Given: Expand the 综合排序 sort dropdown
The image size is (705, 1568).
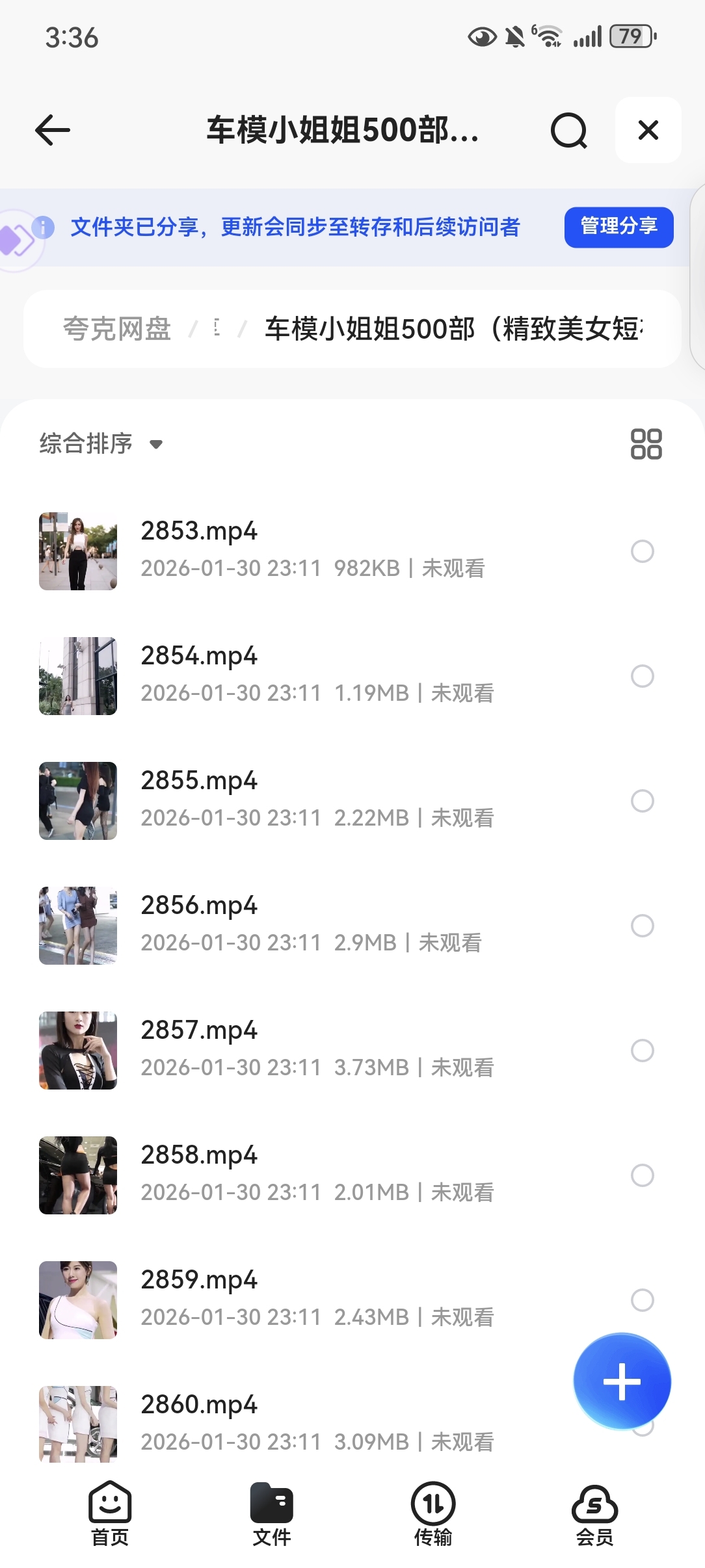Looking at the screenshot, I should click(x=101, y=444).
